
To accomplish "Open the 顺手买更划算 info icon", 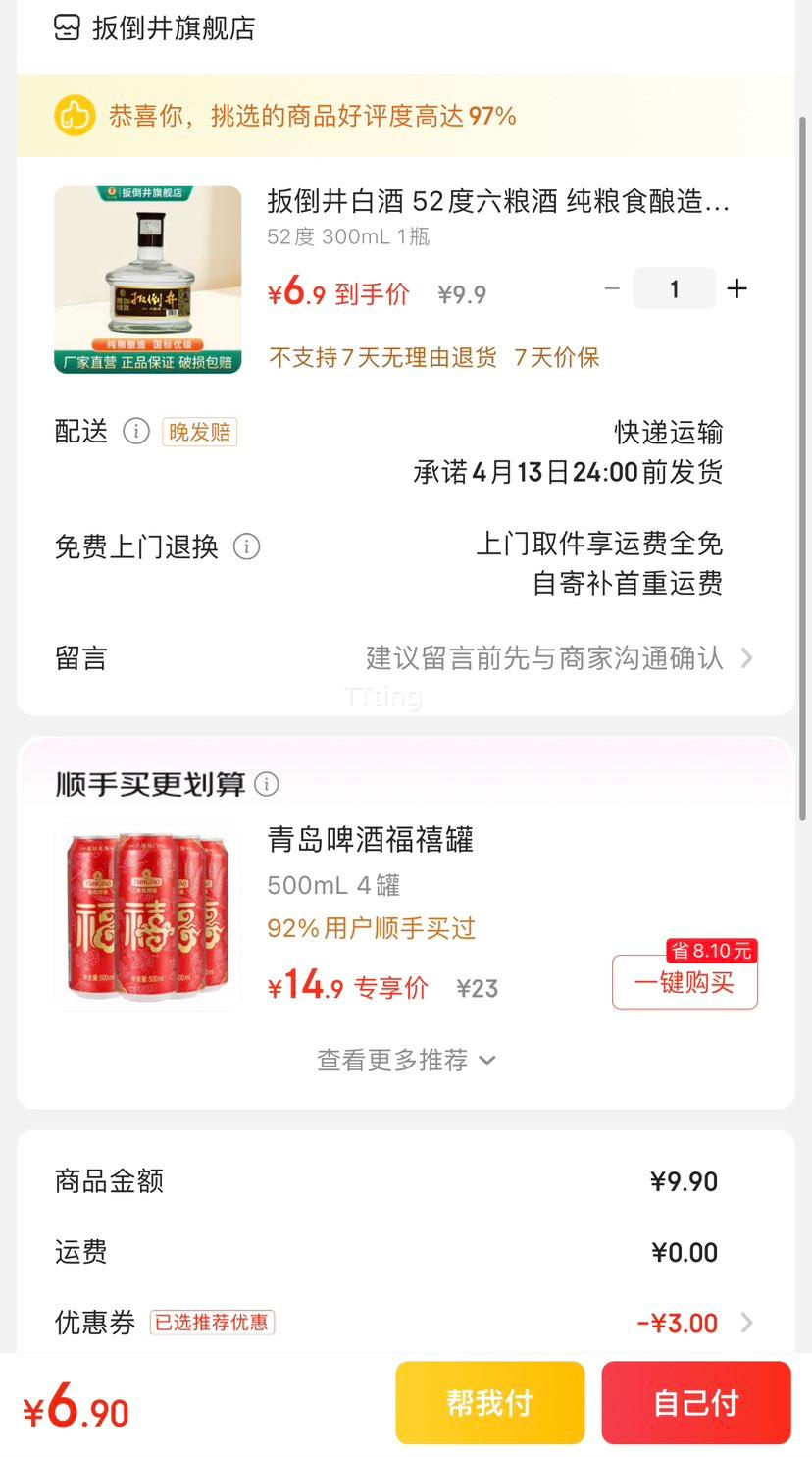I will [266, 784].
